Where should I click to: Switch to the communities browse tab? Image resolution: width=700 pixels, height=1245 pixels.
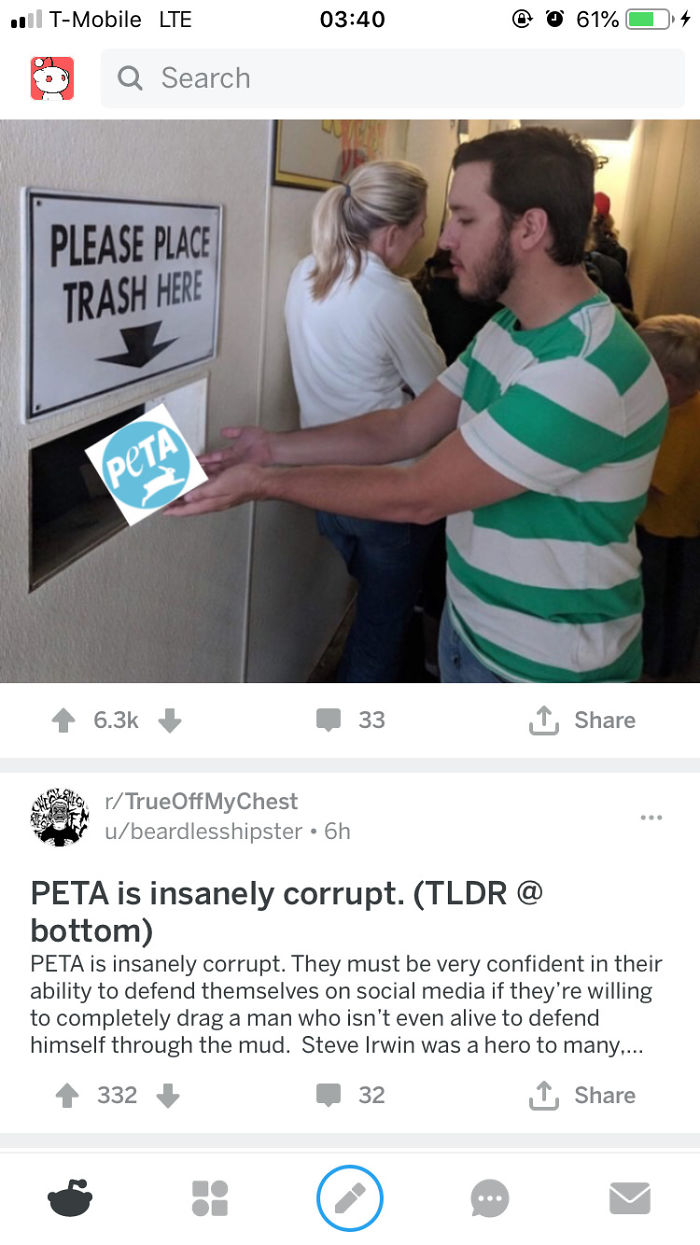(x=210, y=1197)
